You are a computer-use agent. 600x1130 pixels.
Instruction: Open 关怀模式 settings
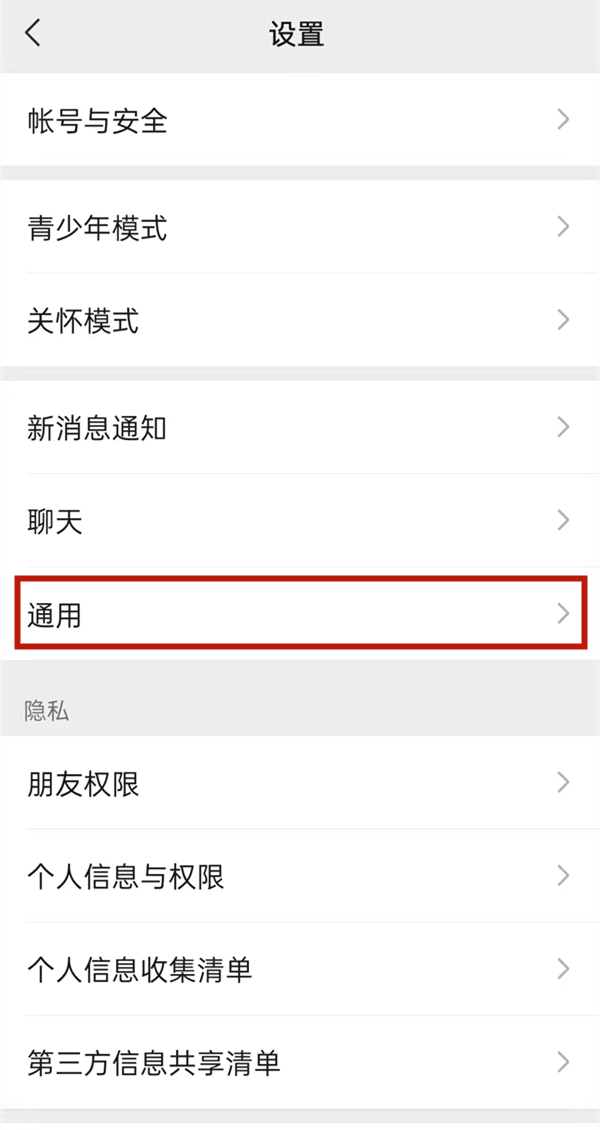pyautogui.click(x=300, y=321)
